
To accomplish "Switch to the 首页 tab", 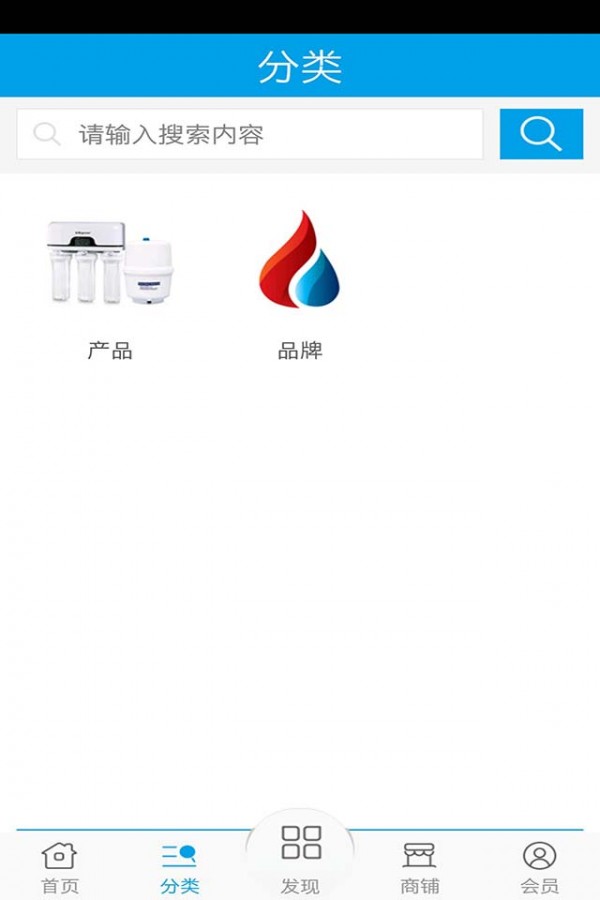I will [x=59, y=867].
